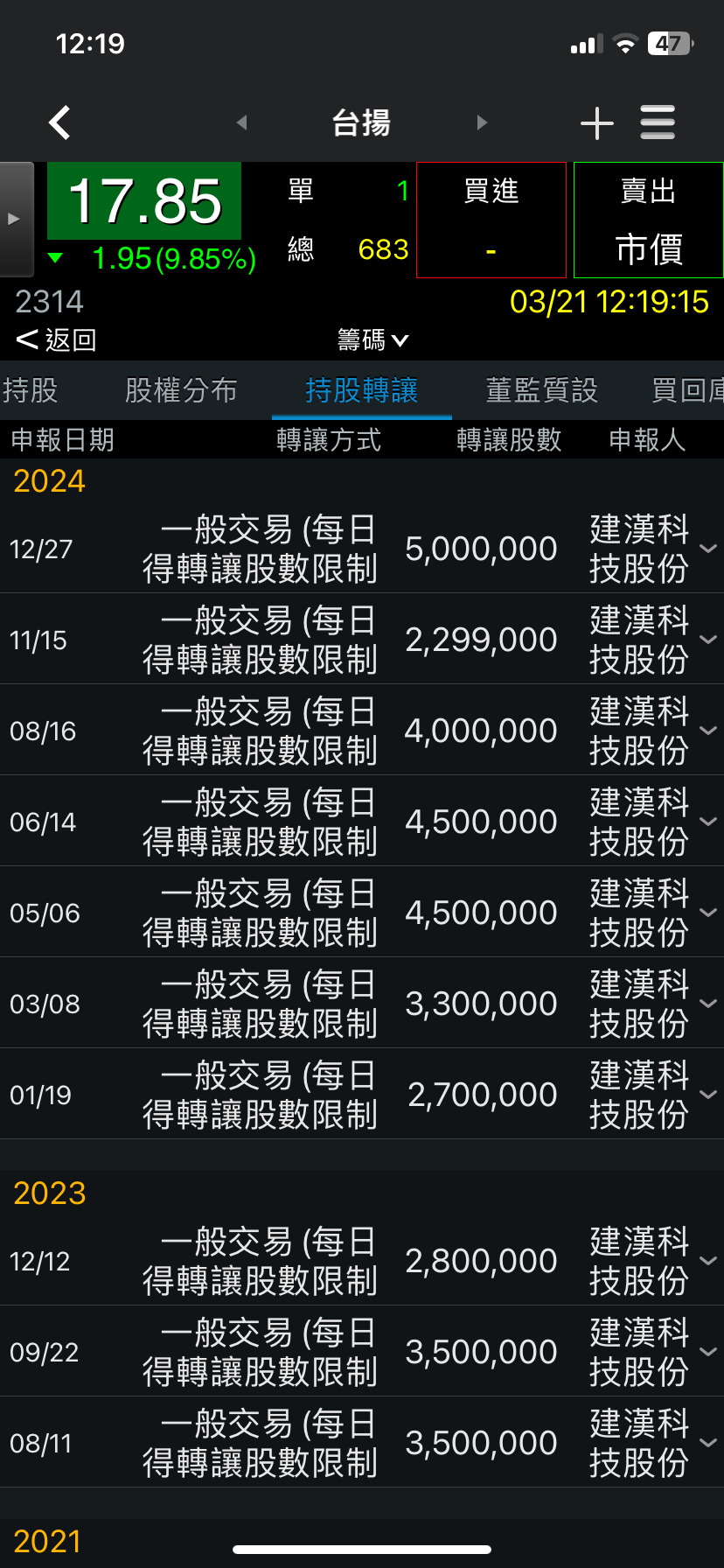Image resolution: width=724 pixels, height=1568 pixels.
Task: Expand the 2024 12/27 transfer row
Action: point(708,549)
